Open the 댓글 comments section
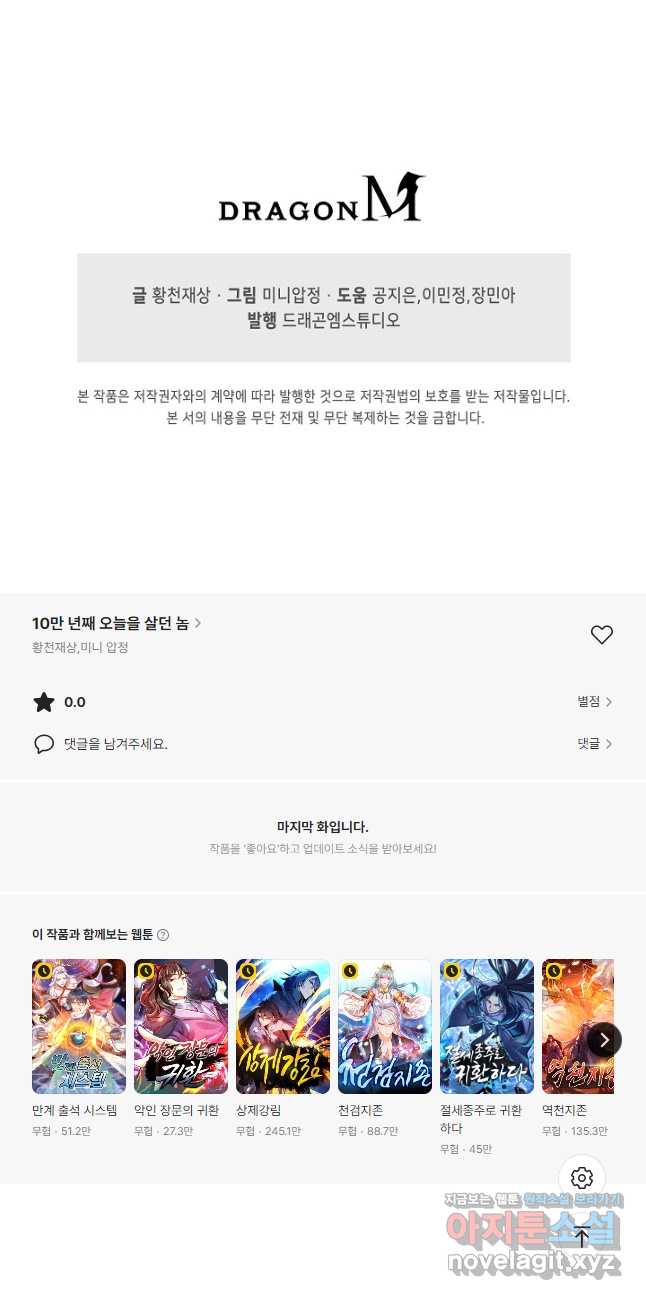The width and height of the screenshot is (646, 1300). click(594, 744)
